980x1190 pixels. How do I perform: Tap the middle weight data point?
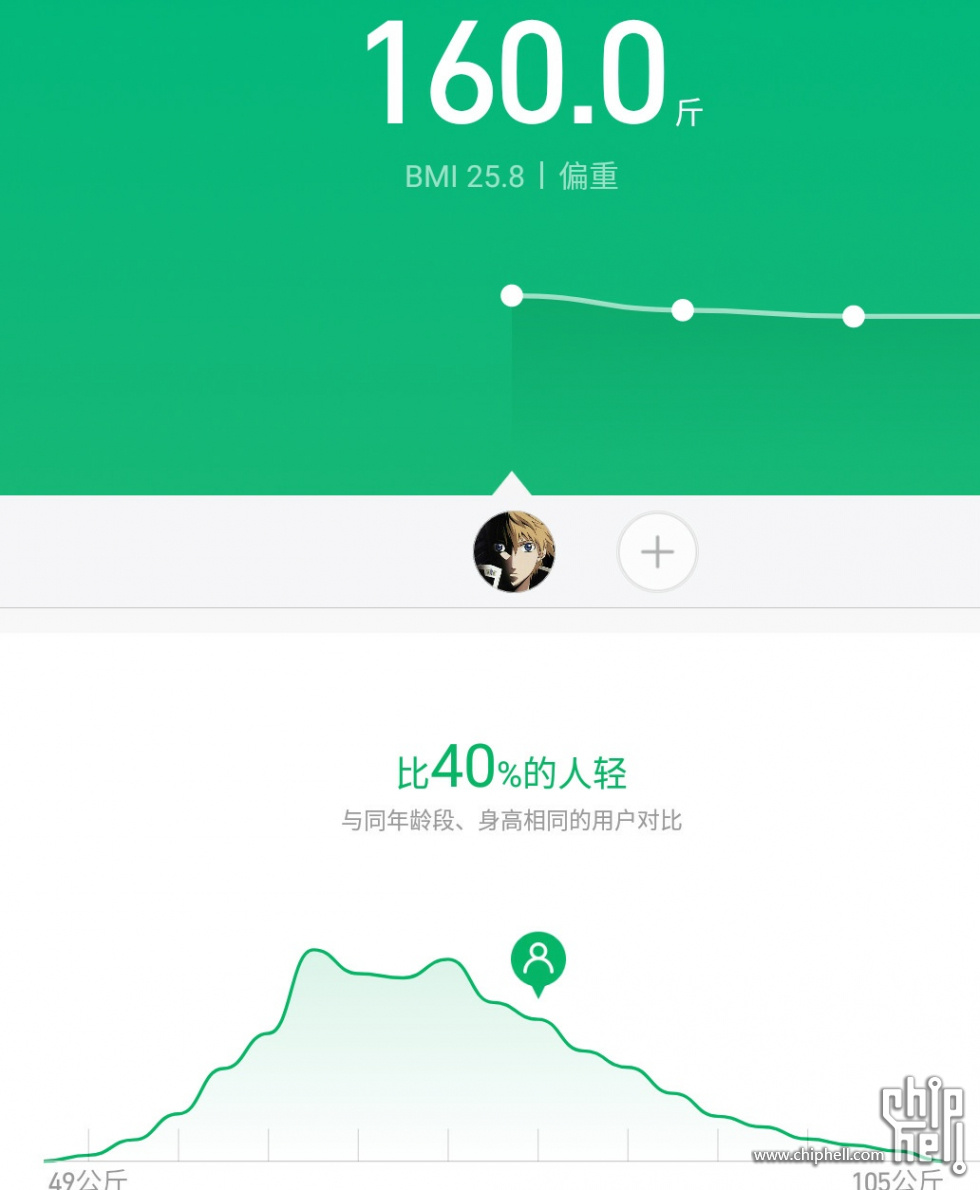(682, 310)
